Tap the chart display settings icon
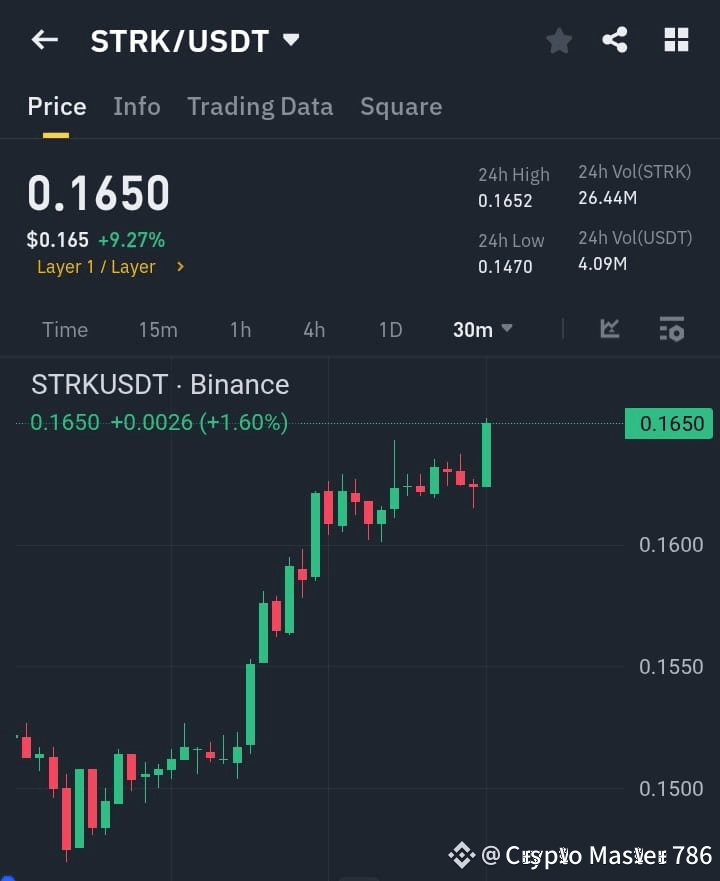This screenshot has width=720, height=881. tap(671, 329)
